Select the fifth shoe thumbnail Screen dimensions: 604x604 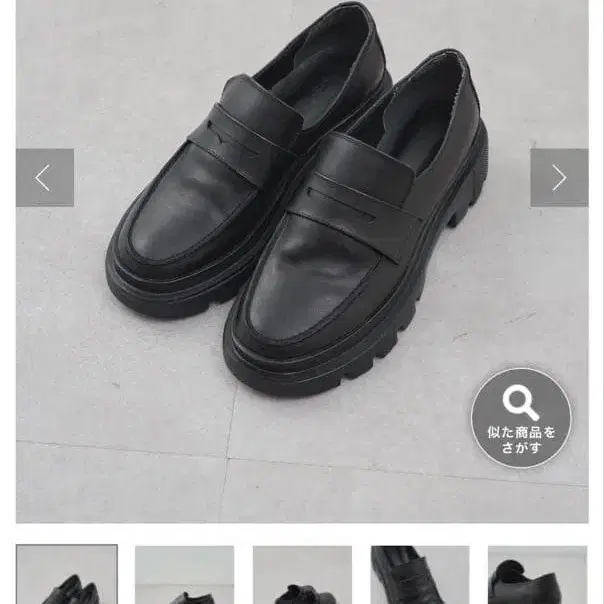(538, 574)
